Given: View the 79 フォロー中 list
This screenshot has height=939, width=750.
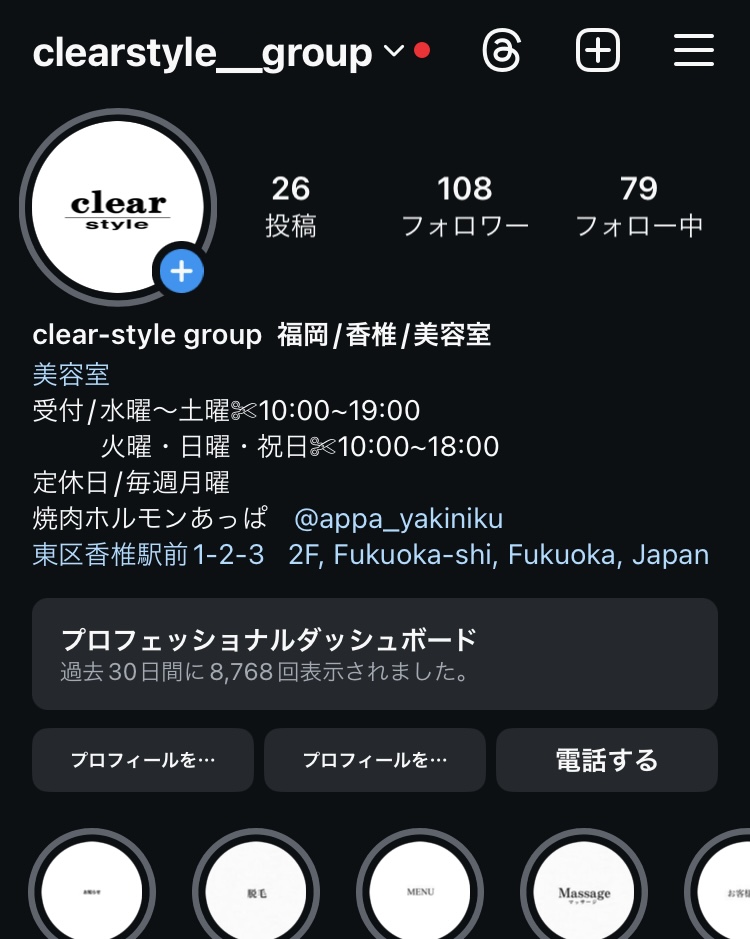Looking at the screenshot, I should coord(639,206).
